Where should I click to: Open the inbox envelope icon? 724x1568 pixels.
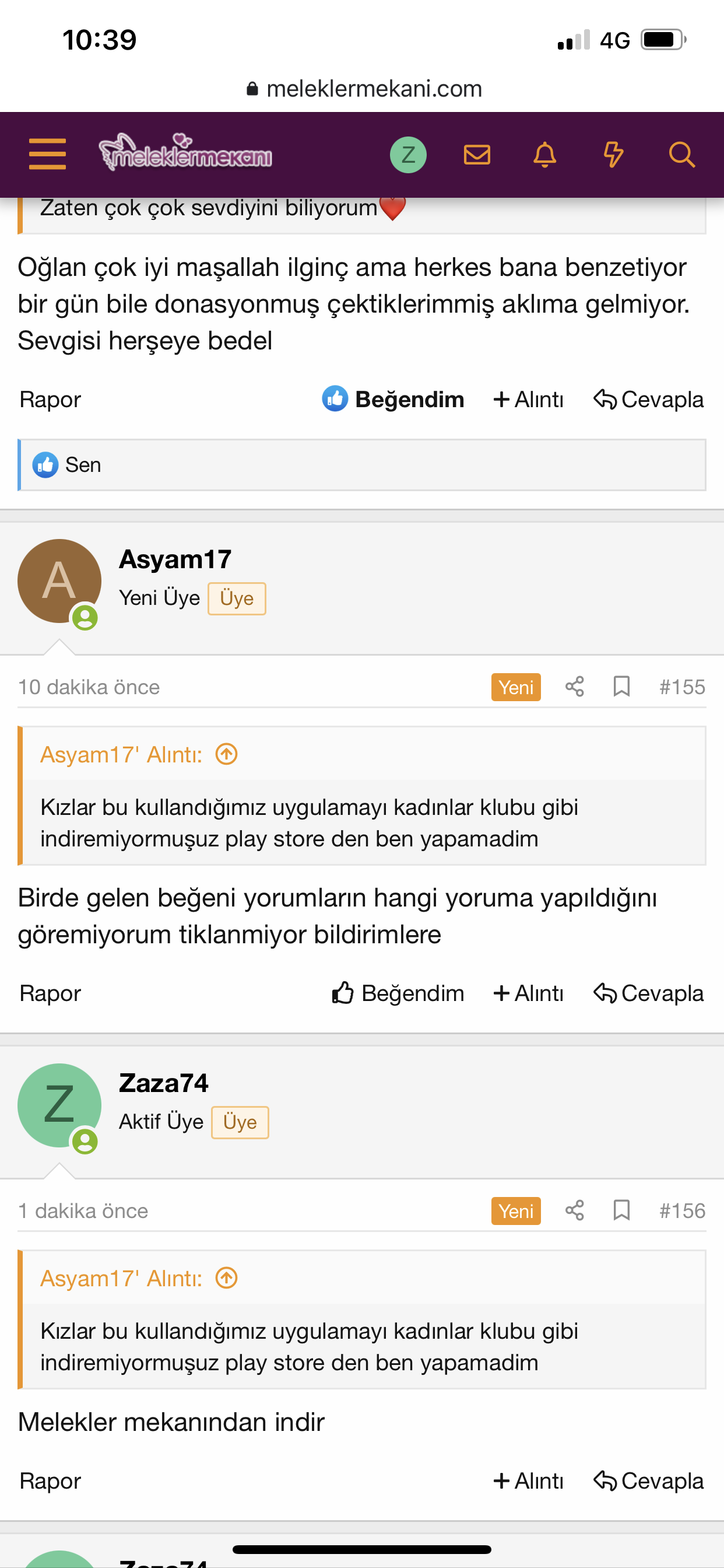pos(476,155)
